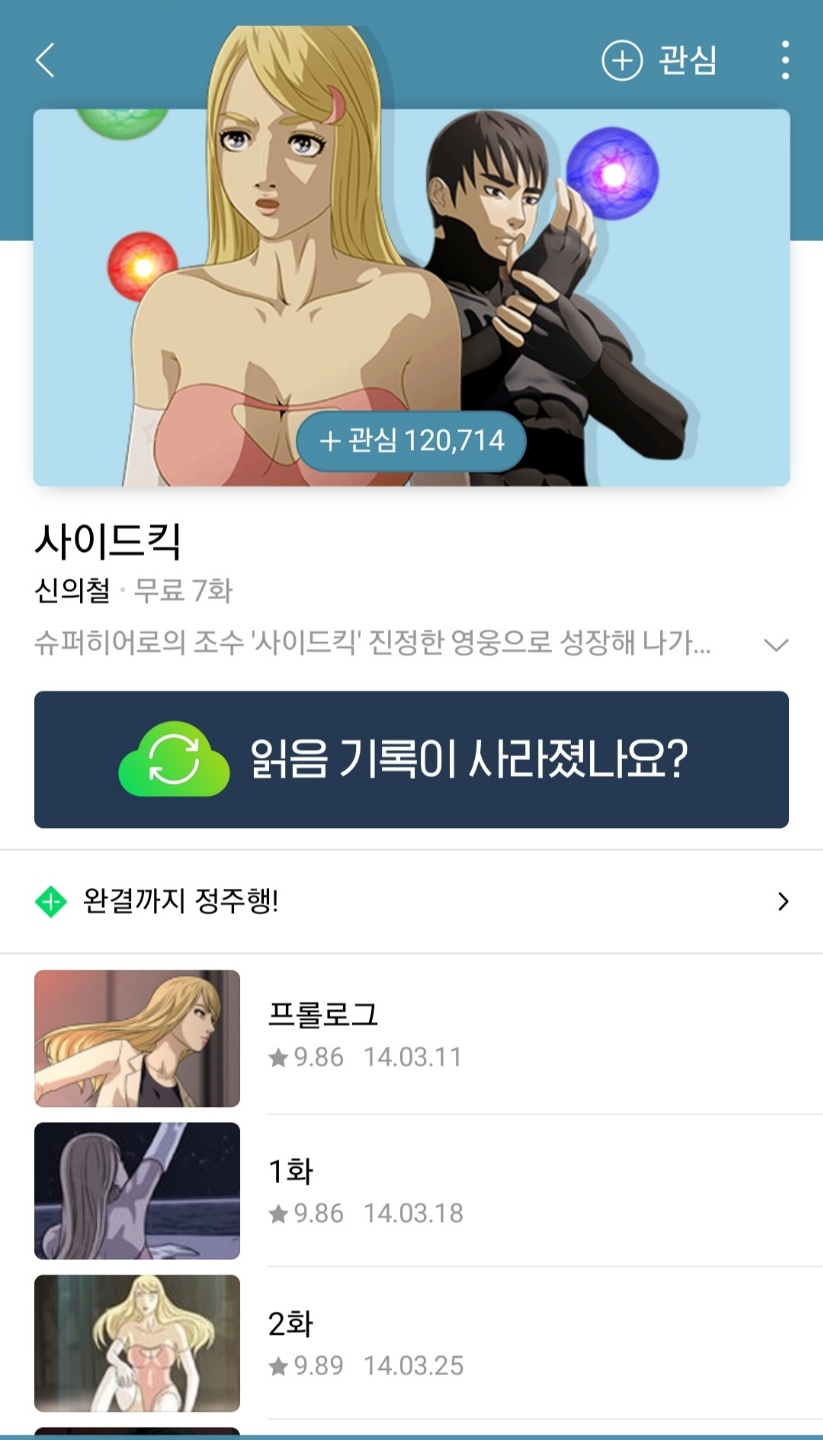Image resolution: width=823 pixels, height=1440 pixels.
Task: Tap the 관심 120,714 pill on the banner
Action: click(x=411, y=441)
